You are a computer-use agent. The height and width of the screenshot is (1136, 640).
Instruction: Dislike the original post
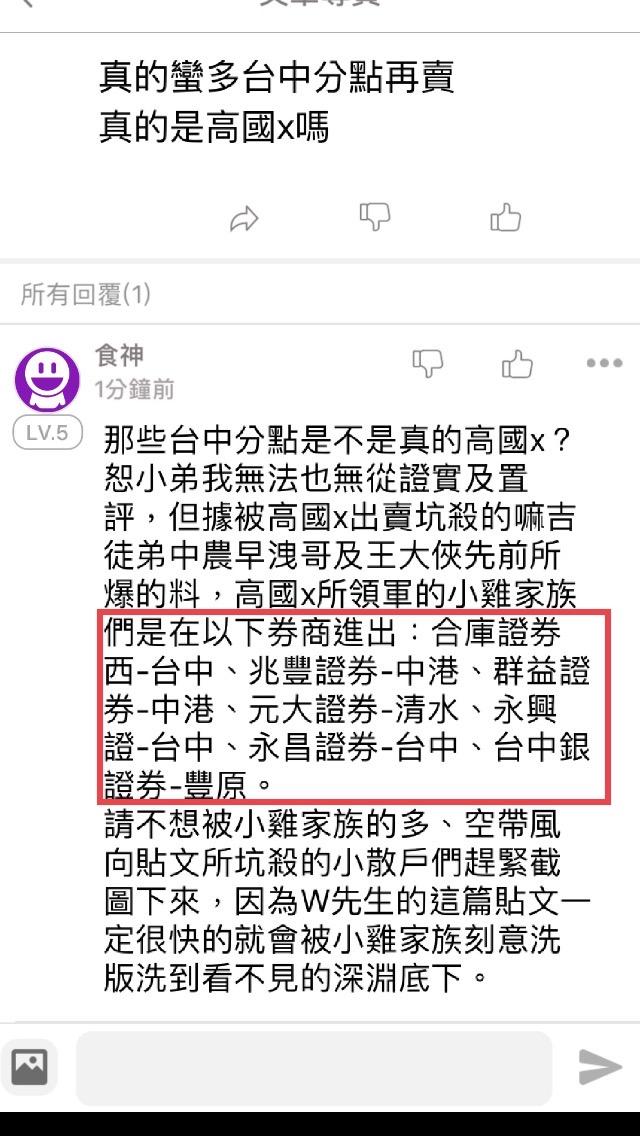tap(375, 217)
